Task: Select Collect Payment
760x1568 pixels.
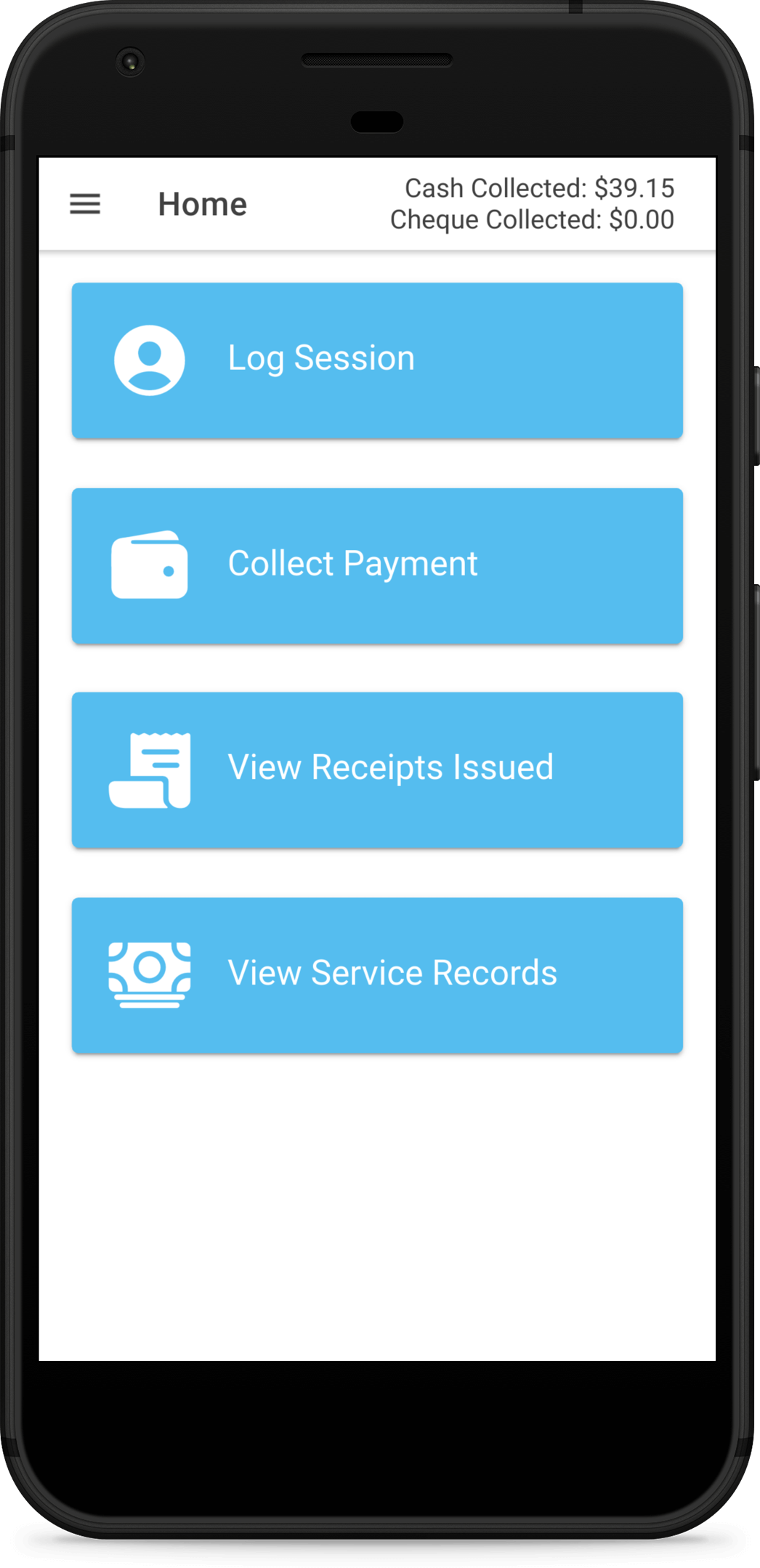Action: [377, 566]
